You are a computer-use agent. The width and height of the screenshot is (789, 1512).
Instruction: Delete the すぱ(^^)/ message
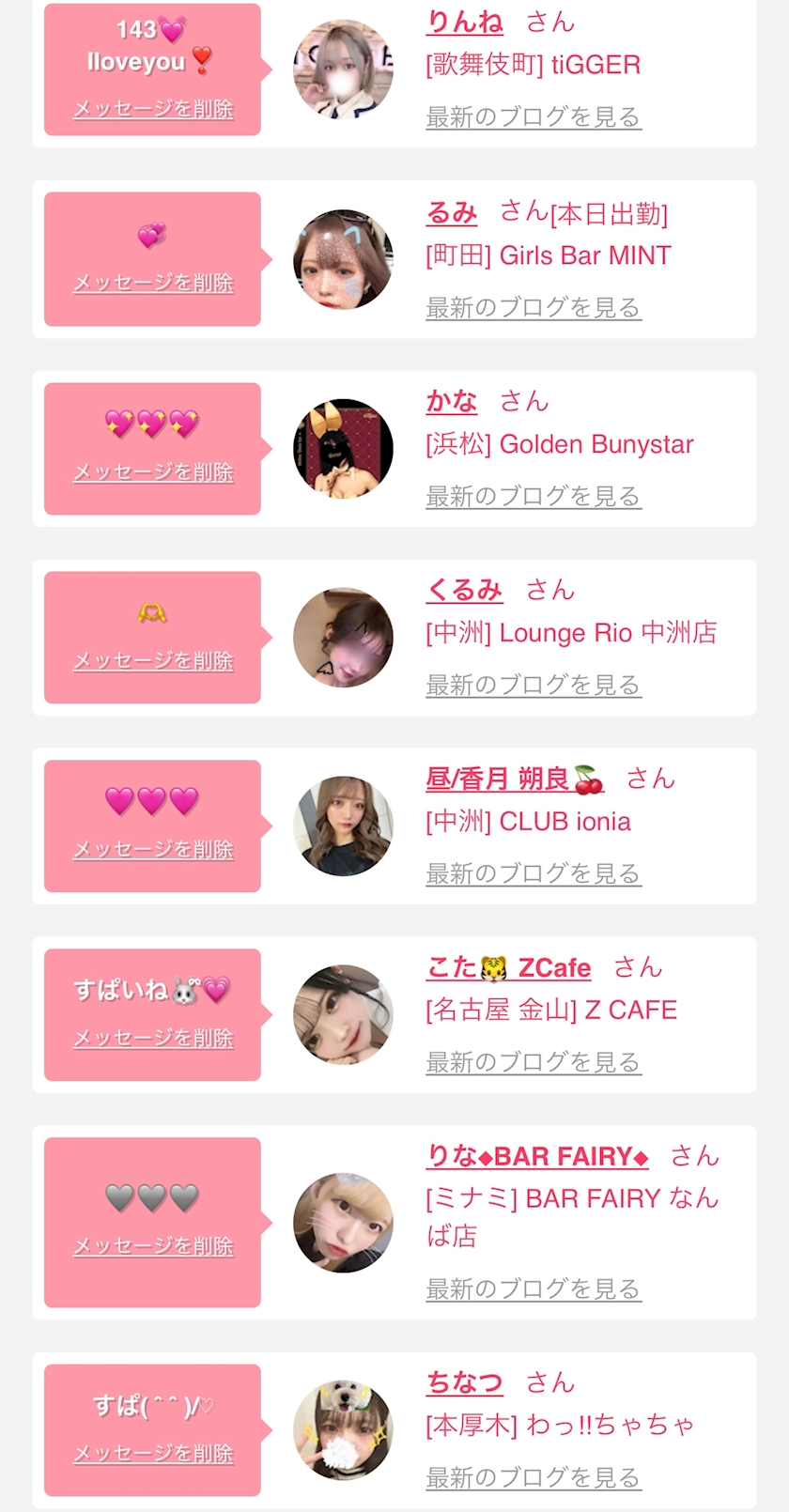(x=153, y=1453)
